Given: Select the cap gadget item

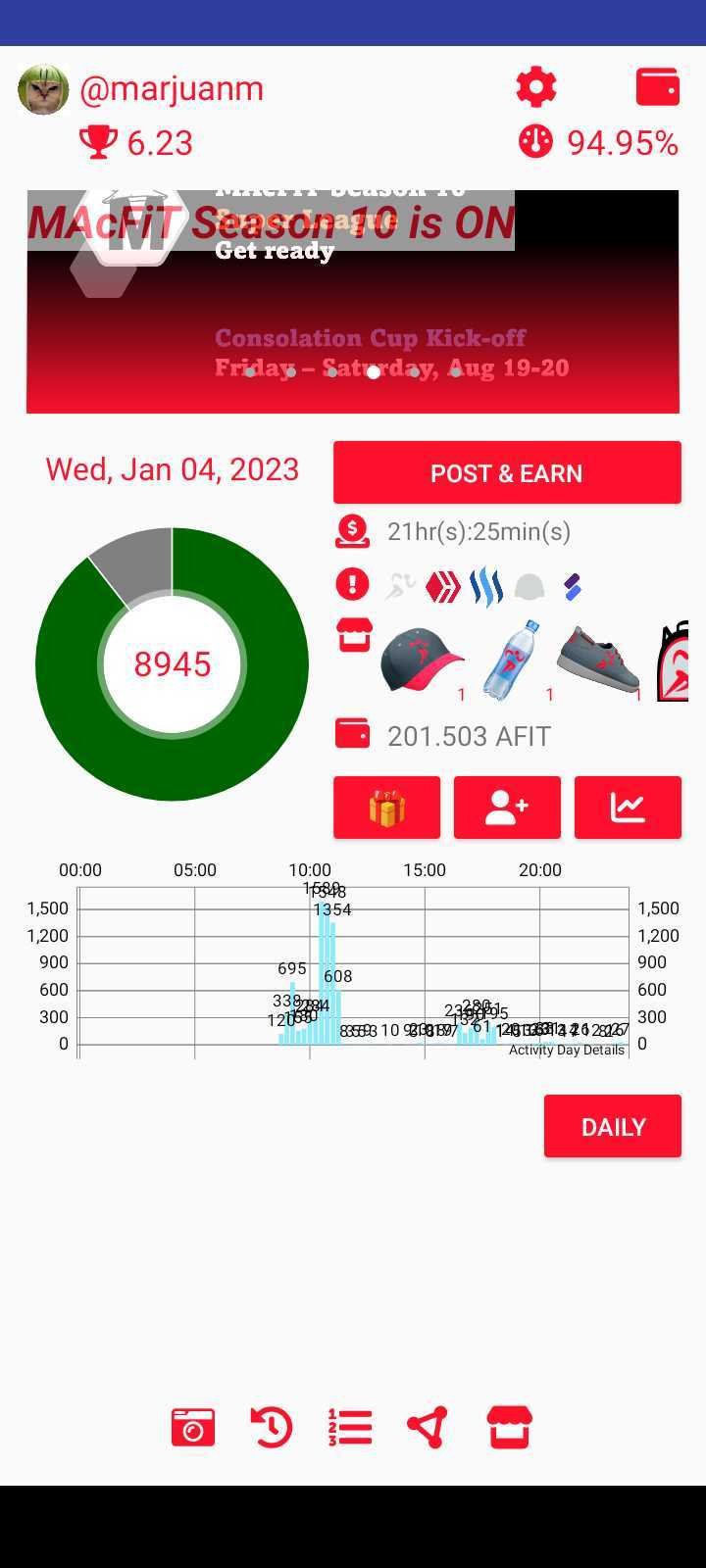Looking at the screenshot, I should tap(422, 661).
